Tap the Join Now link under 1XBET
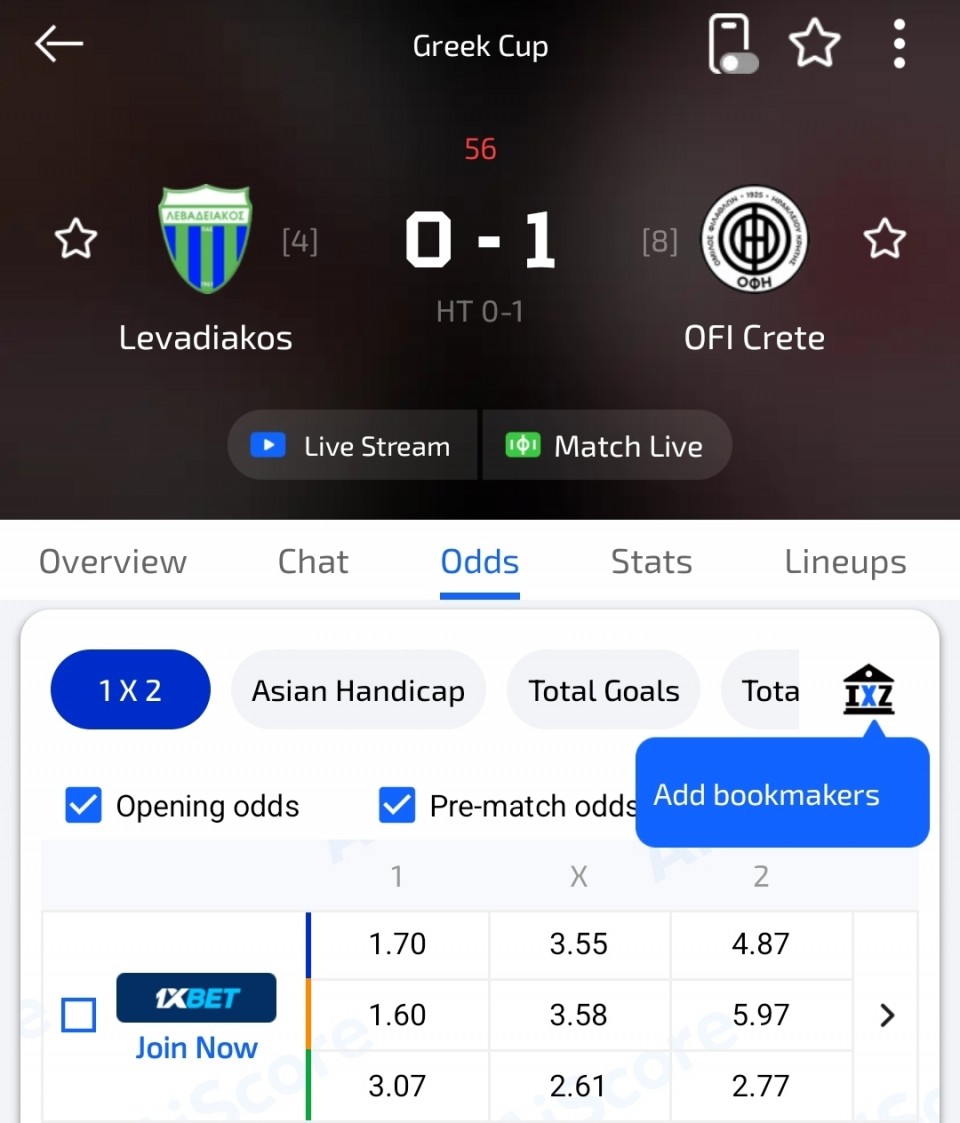 [196, 1048]
